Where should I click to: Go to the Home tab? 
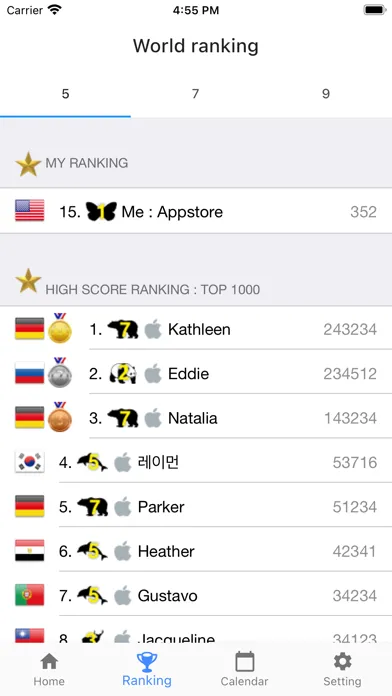[x=49, y=669]
